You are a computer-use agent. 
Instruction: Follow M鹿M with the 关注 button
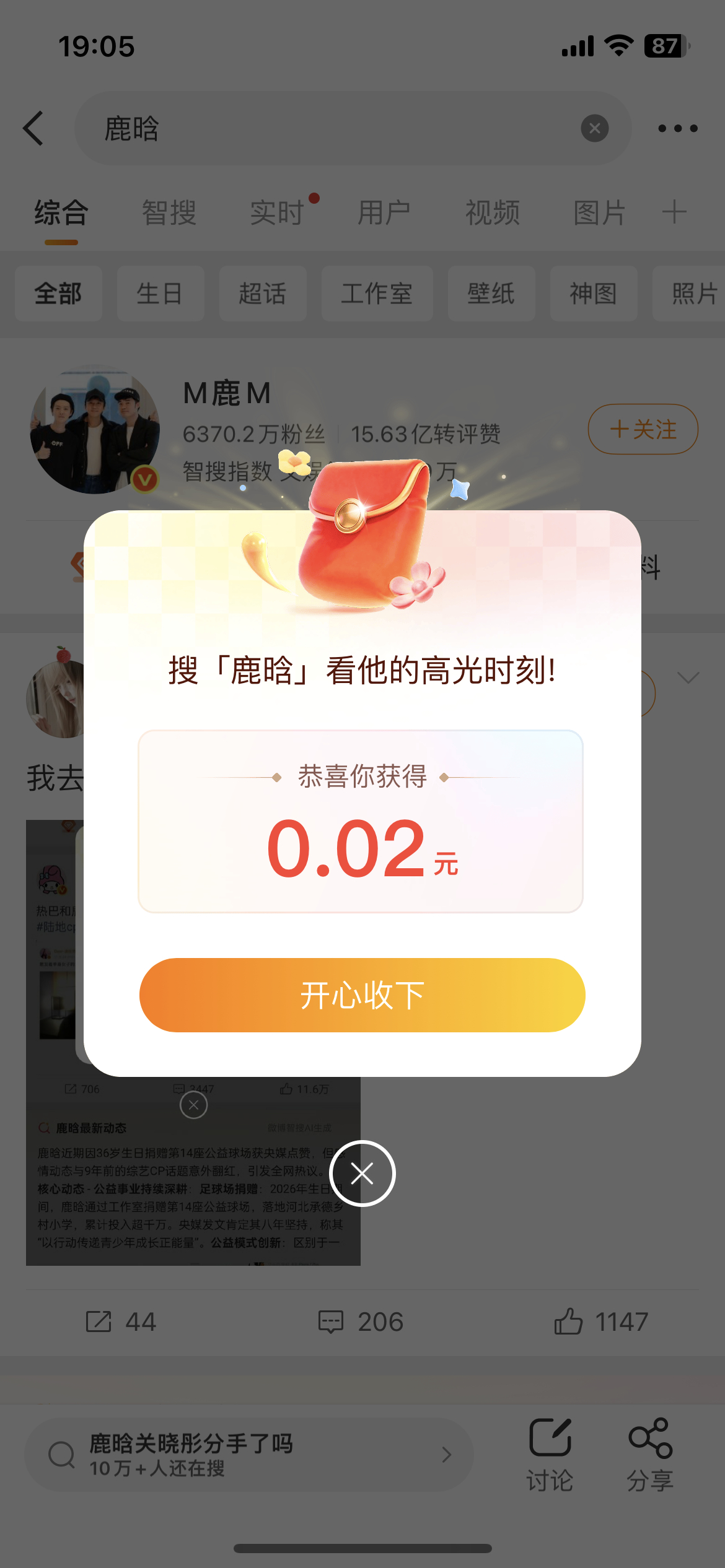click(643, 429)
